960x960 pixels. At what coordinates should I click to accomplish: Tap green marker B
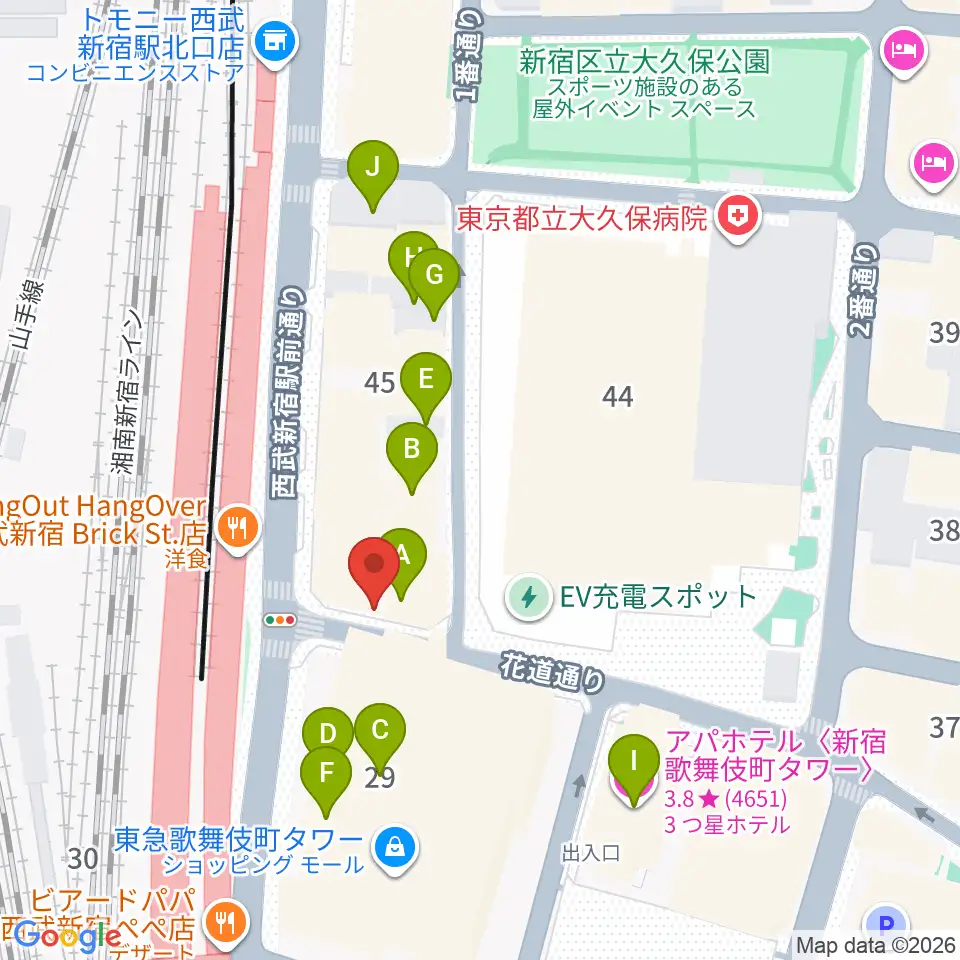(412, 456)
